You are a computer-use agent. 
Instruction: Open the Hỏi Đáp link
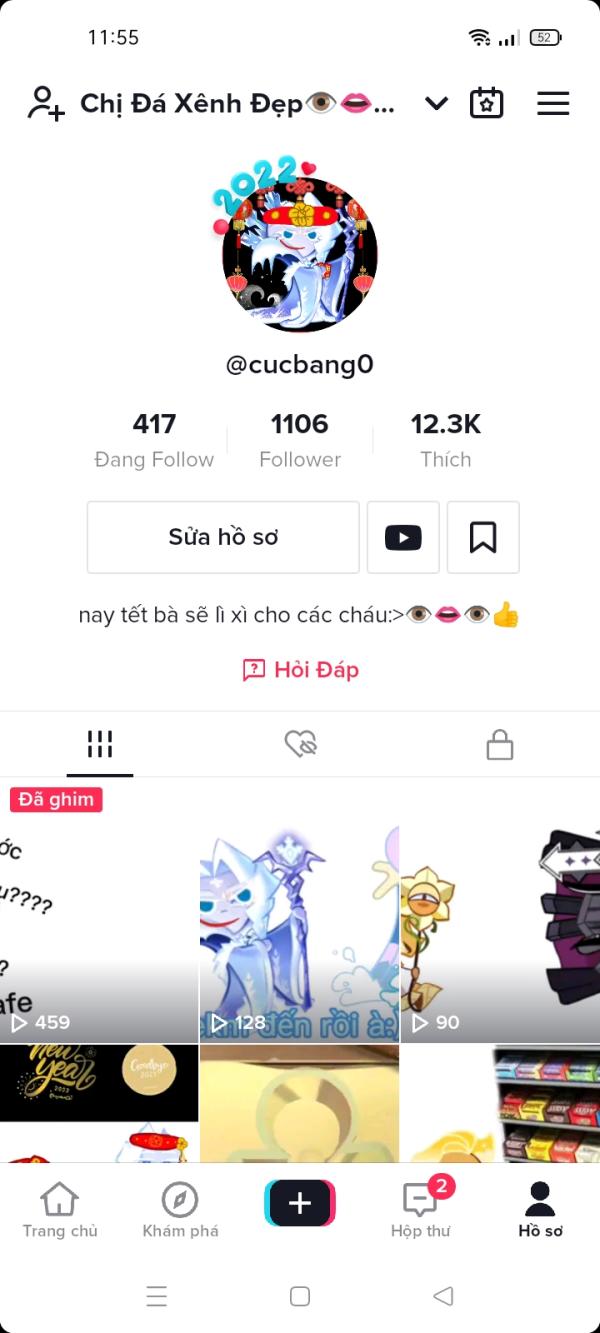tap(300, 670)
